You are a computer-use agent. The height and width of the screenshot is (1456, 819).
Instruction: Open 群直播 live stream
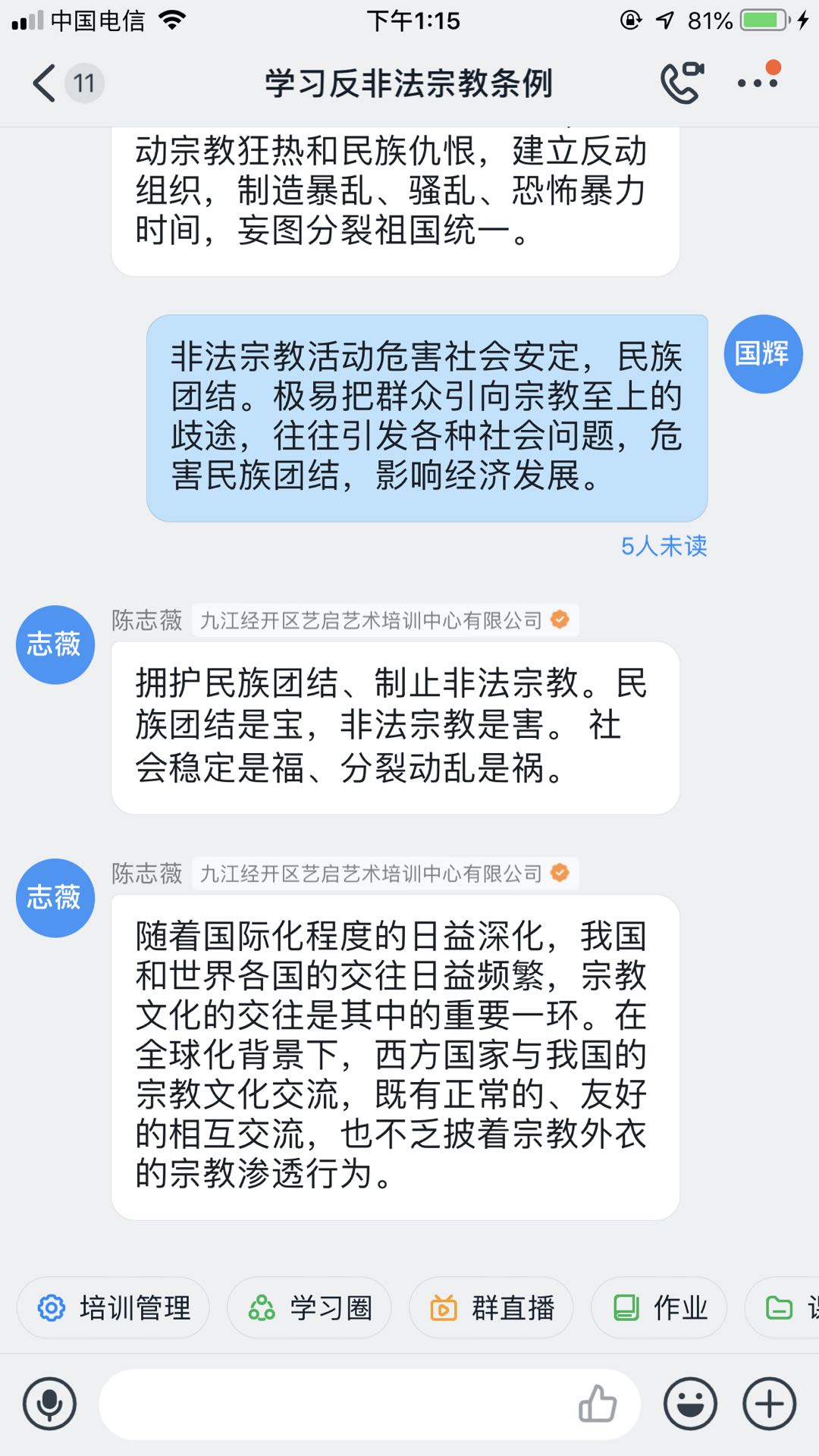(x=491, y=1308)
